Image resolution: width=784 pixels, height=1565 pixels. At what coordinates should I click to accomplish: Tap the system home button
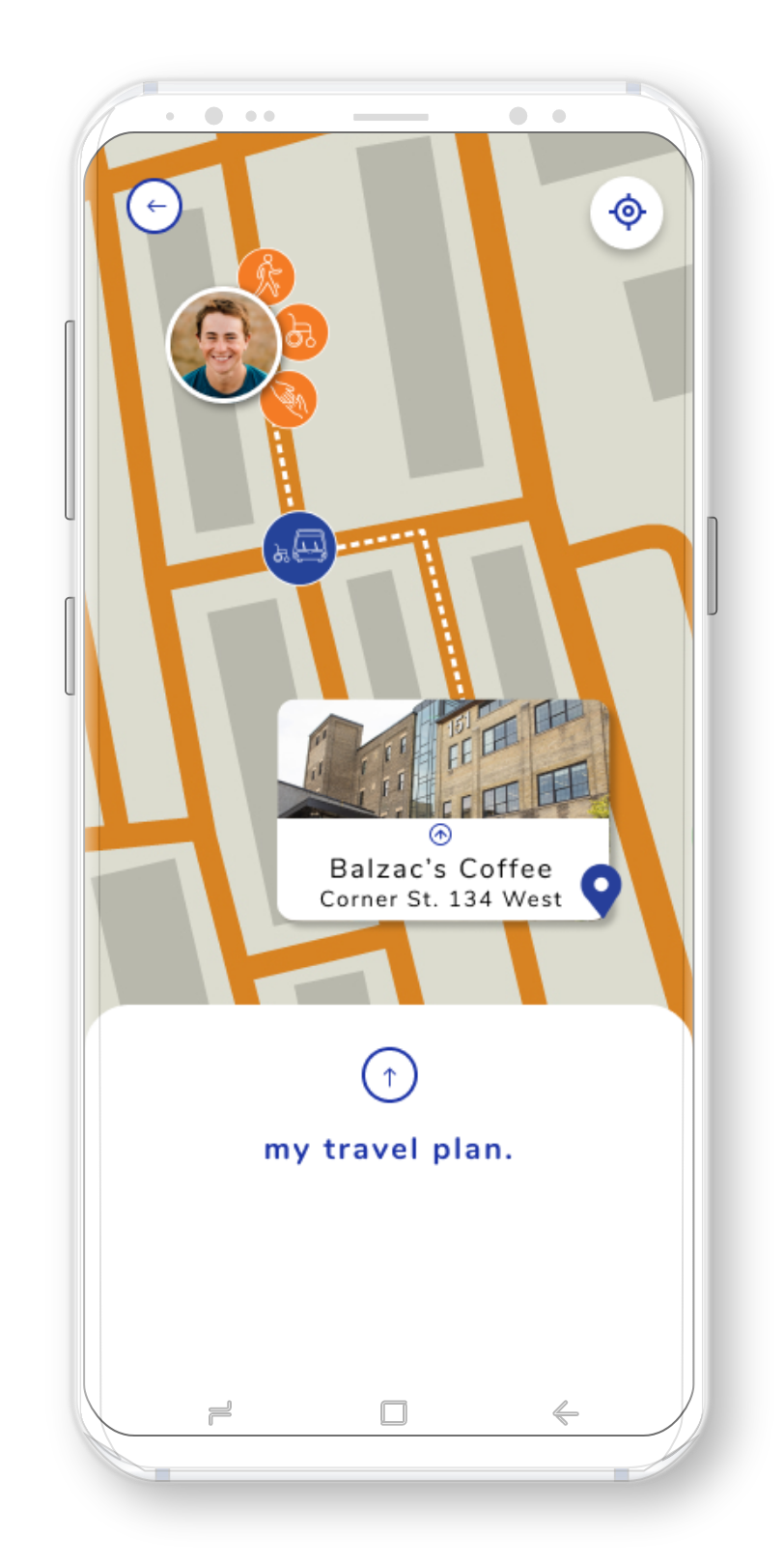(393, 1413)
